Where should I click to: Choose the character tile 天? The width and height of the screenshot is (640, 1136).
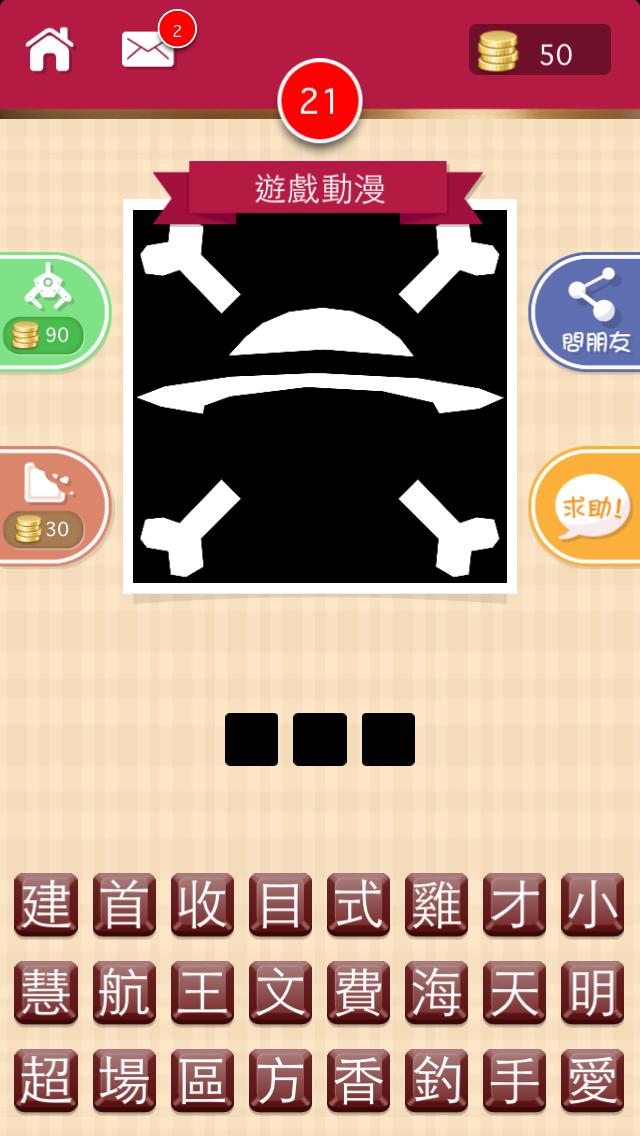514,992
